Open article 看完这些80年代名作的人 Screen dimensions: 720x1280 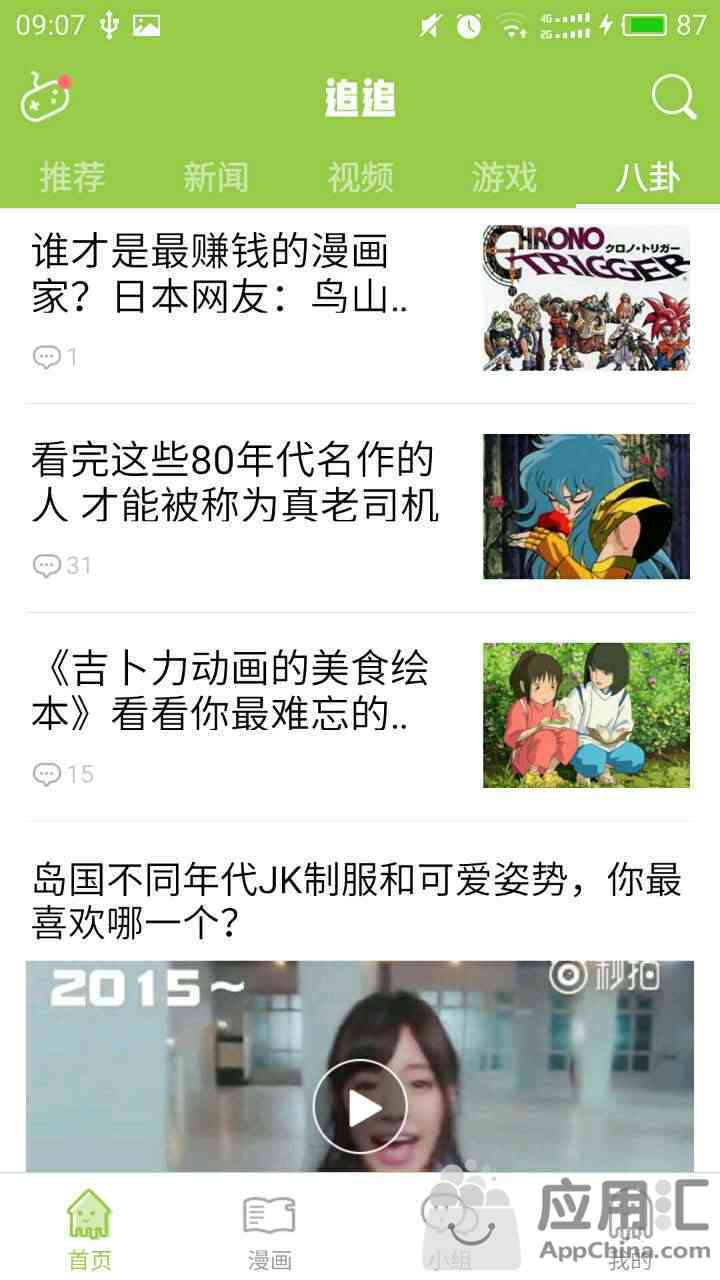235,484
